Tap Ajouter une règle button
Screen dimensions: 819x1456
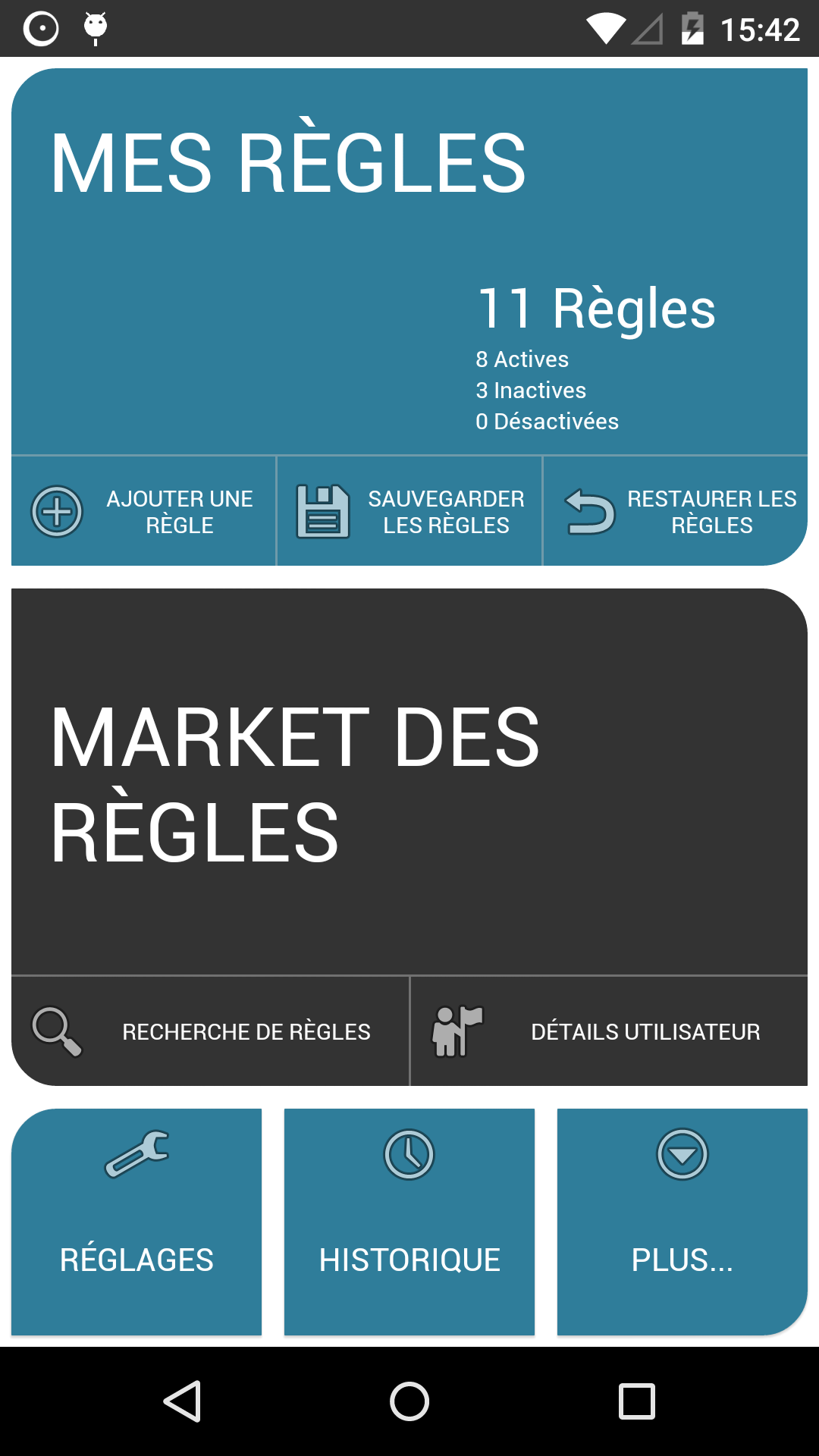pos(144,512)
